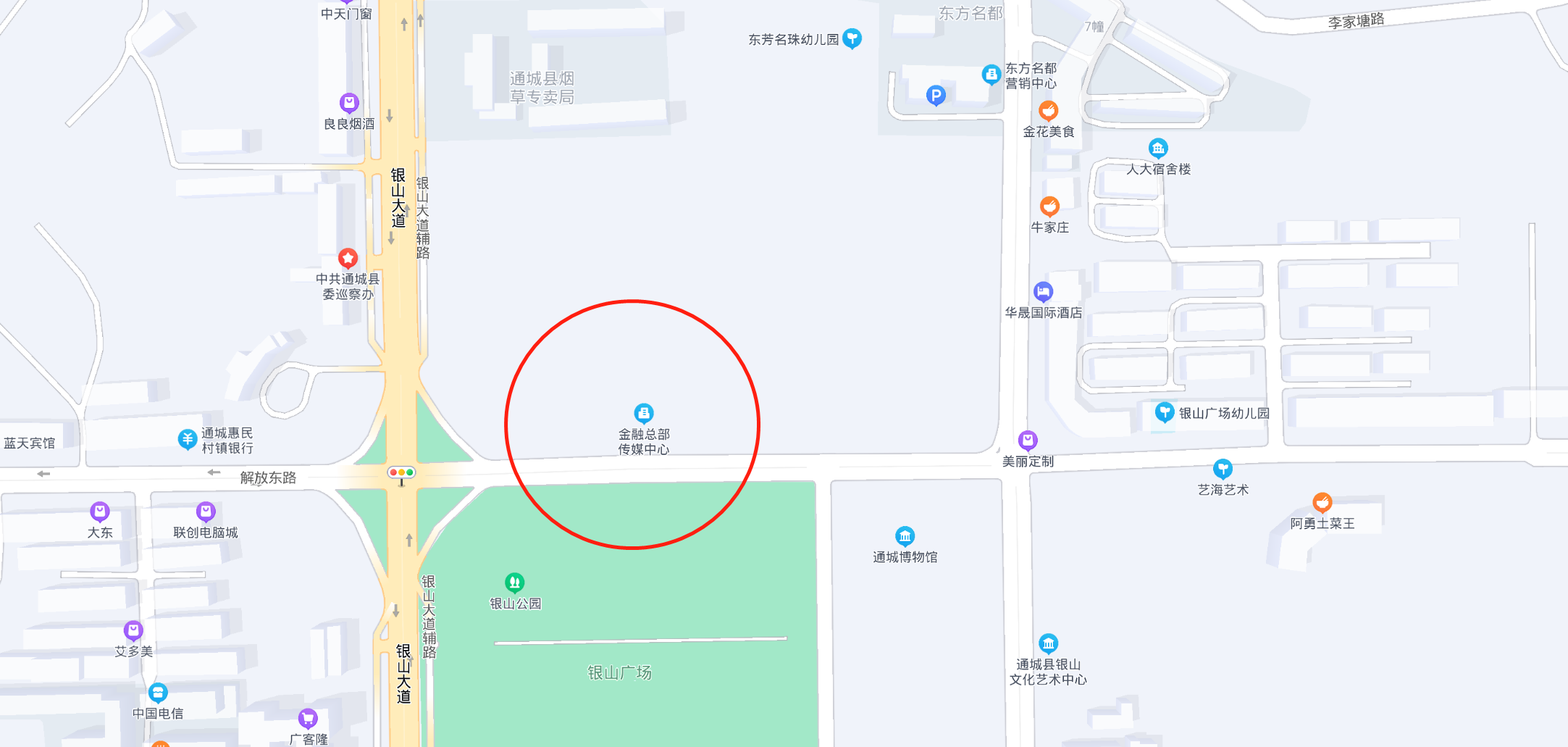This screenshot has height=747, width=1568.
Task: Open the 人大宿舍楼 marker
Action: pos(1158,149)
